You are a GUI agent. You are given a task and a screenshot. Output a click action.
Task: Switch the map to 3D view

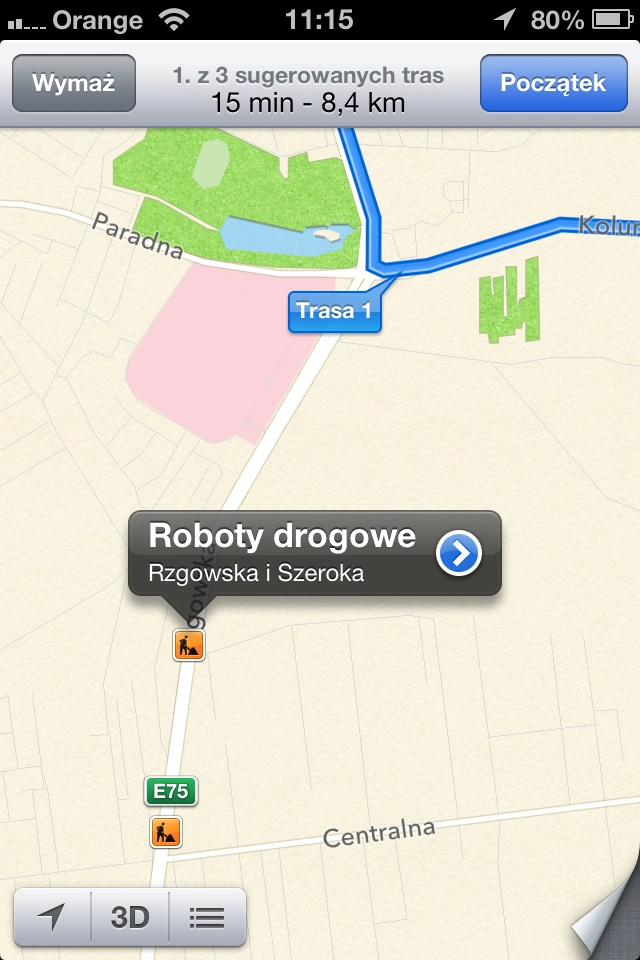coord(130,916)
